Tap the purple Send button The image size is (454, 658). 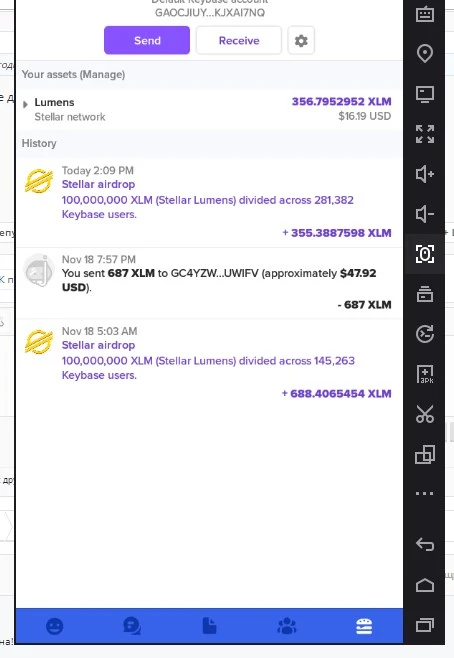pyautogui.click(x=147, y=40)
